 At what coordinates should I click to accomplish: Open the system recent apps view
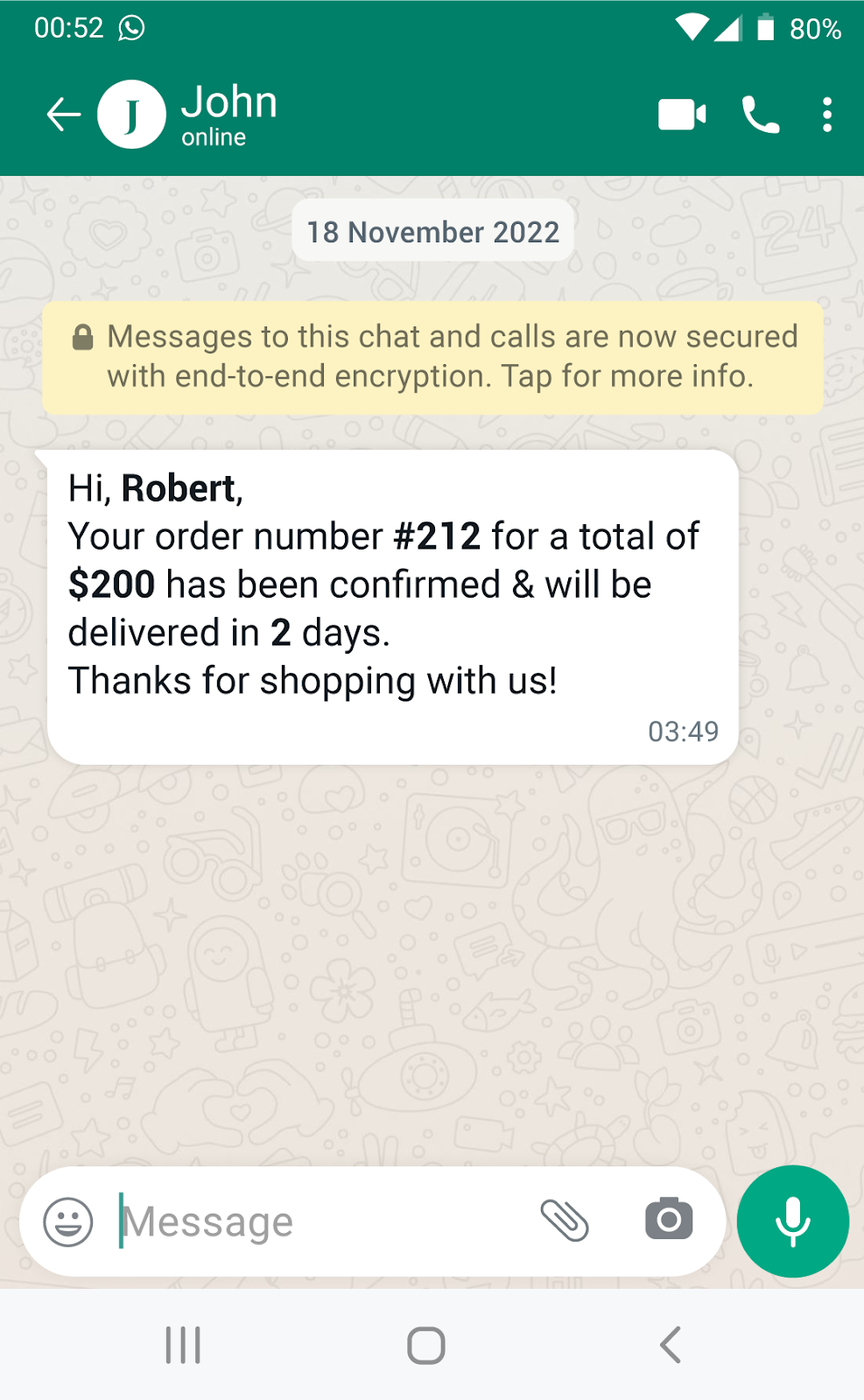click(x=183, y=1346)
